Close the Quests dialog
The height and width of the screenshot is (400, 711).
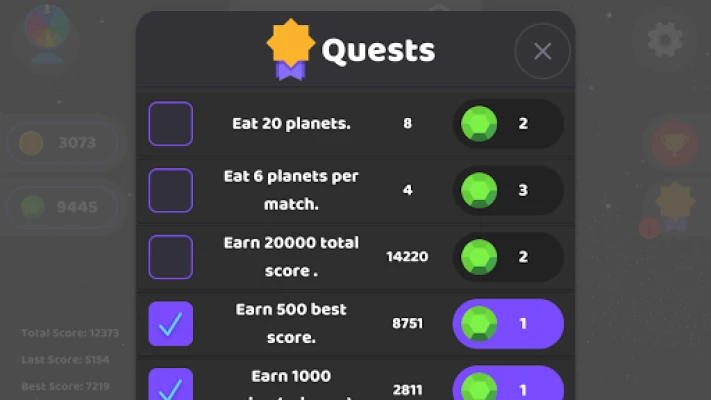(x=542, y=51)
